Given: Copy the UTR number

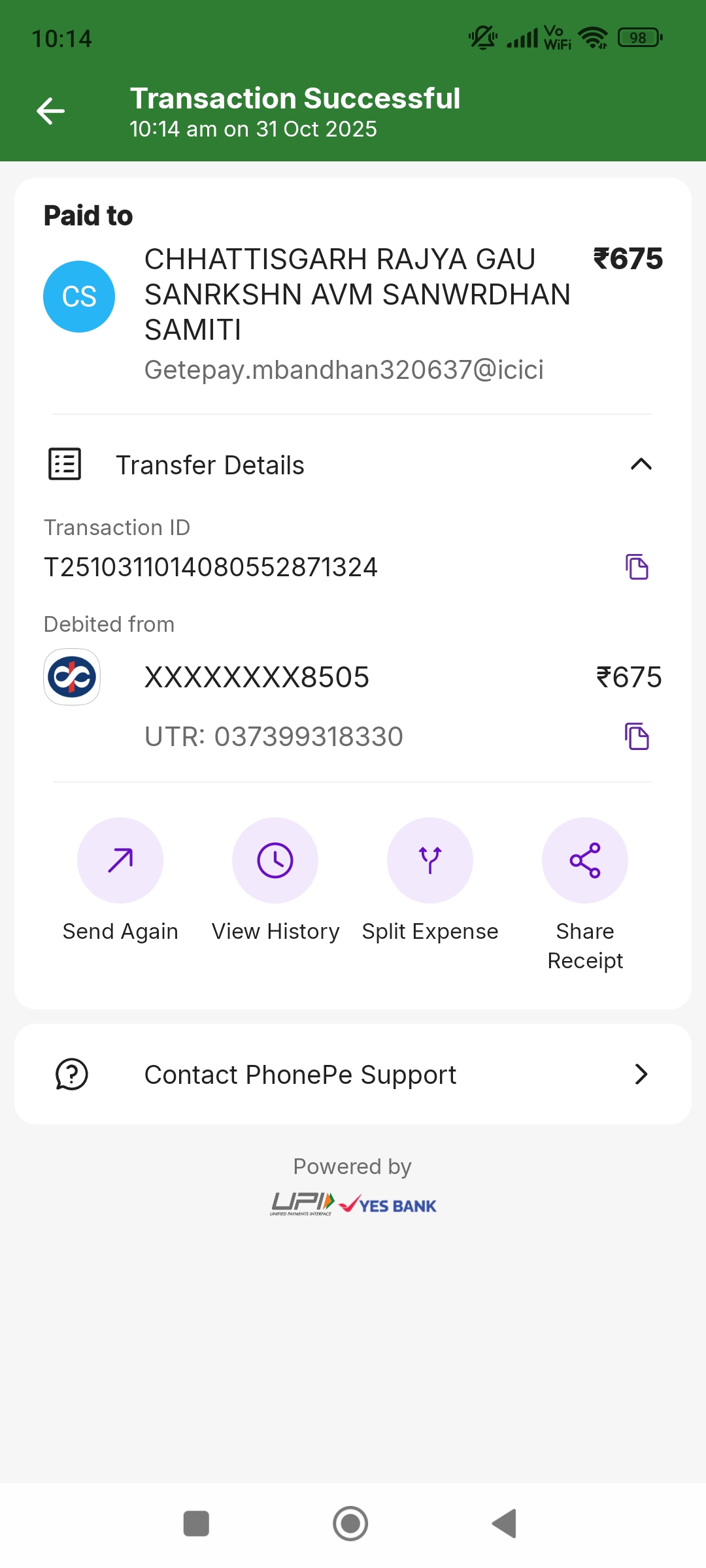Looking at the screenshot, I should pyautogui.click(x=637, y=736).
